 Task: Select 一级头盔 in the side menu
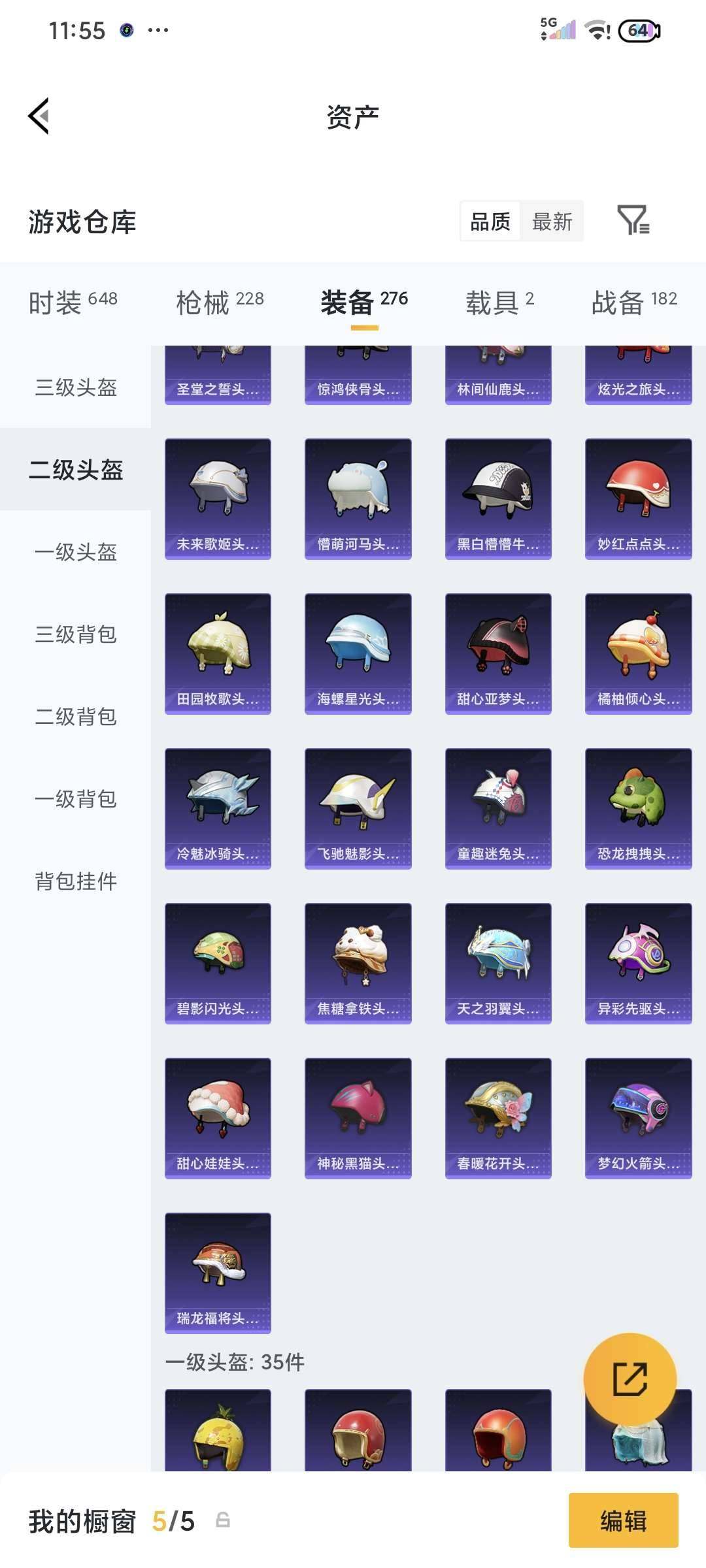click(x=76, y=552)
